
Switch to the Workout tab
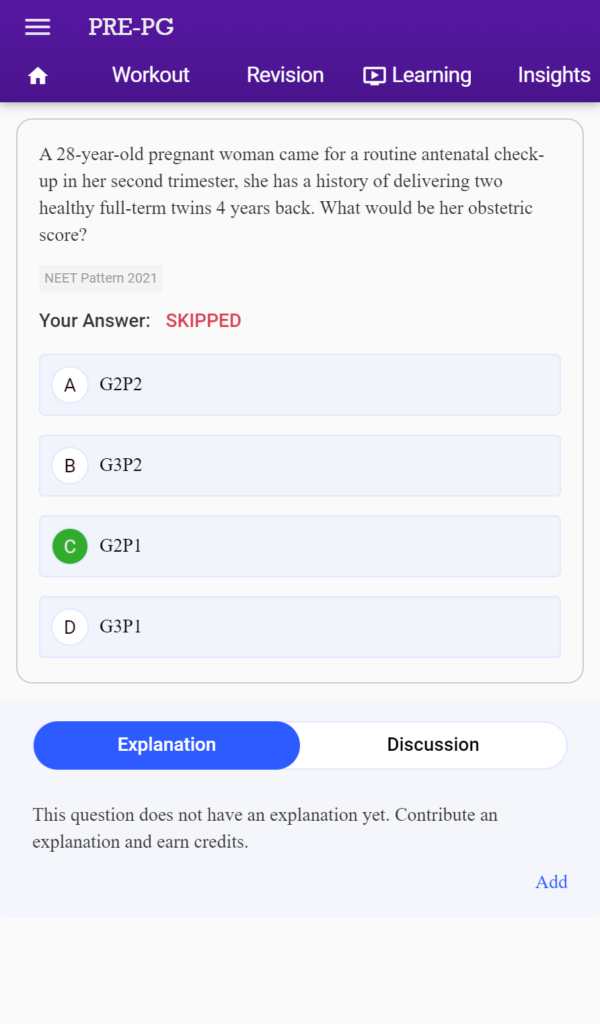(150, 75)
